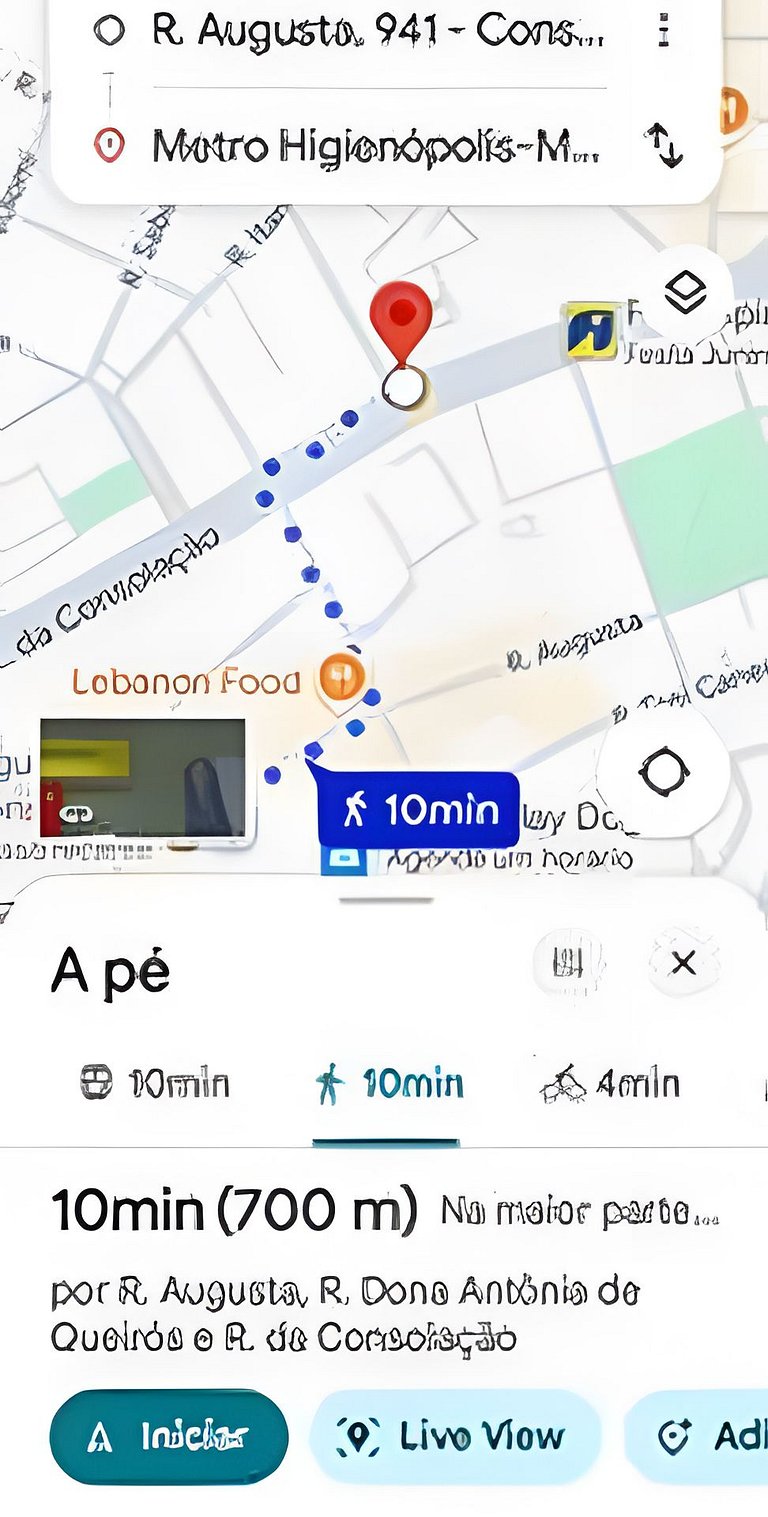Edit the starting point R. Augusta, 941

click(378, 32)
